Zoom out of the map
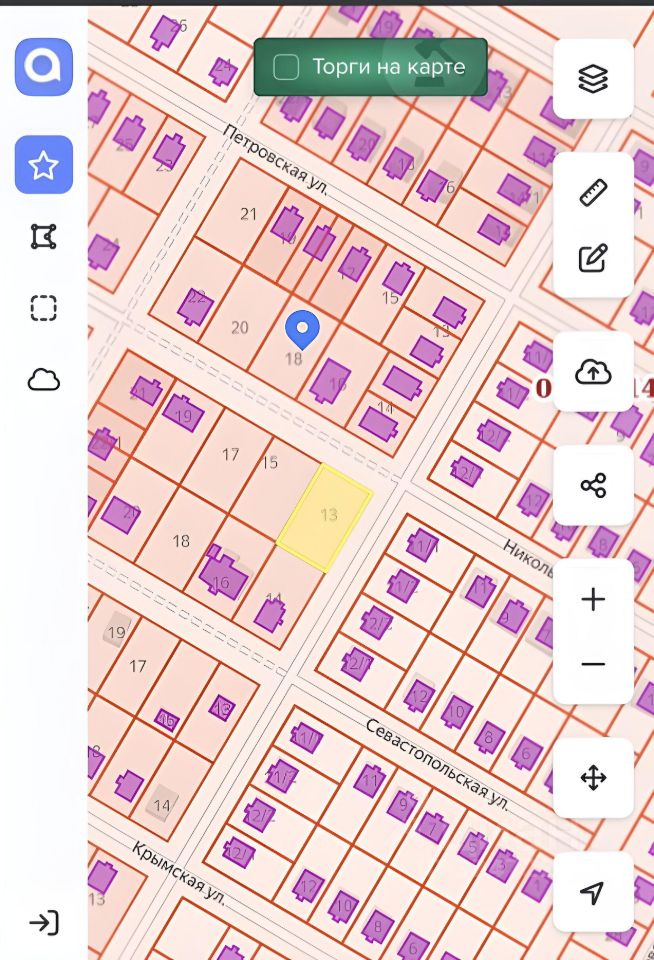The width and height of the screenshot is (654, 960). [x=593, y=664]
